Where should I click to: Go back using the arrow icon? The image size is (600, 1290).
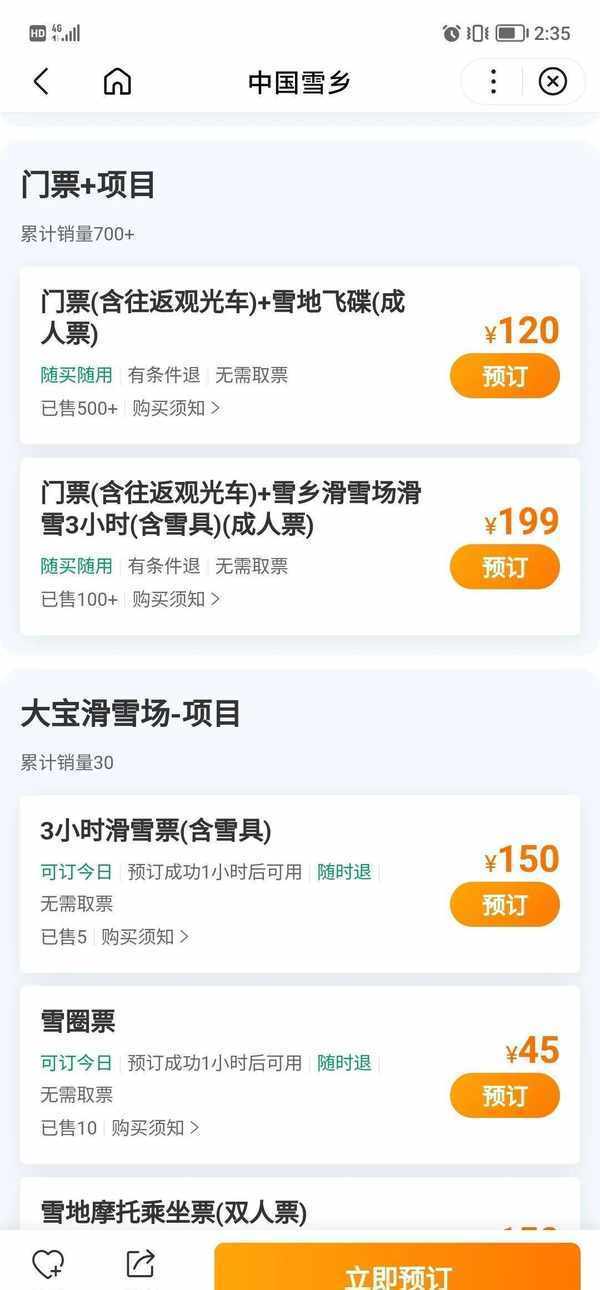coord(41,81)
